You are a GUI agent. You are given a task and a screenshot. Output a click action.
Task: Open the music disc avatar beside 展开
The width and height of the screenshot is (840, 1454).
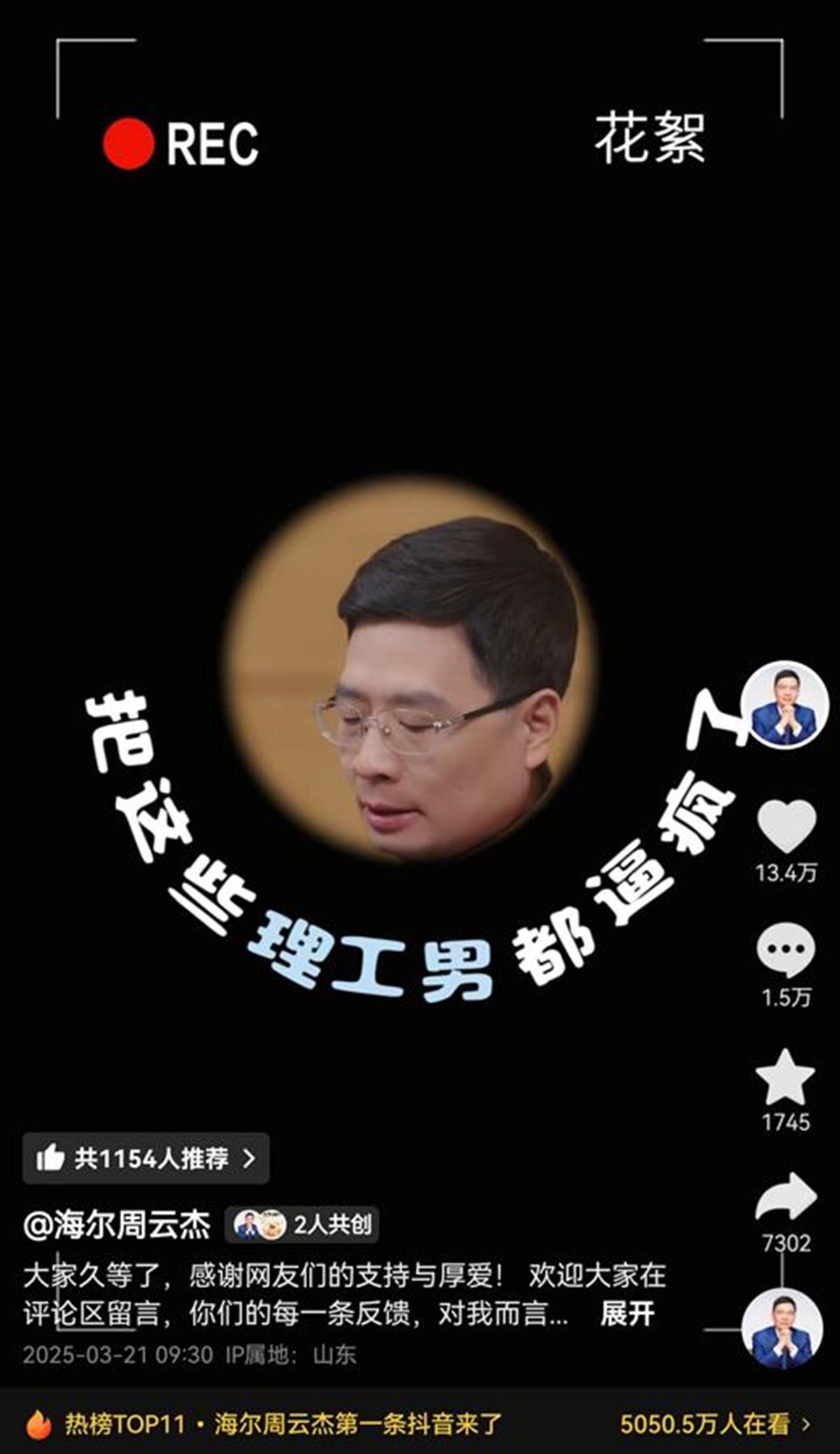(x=782, y=1328)
